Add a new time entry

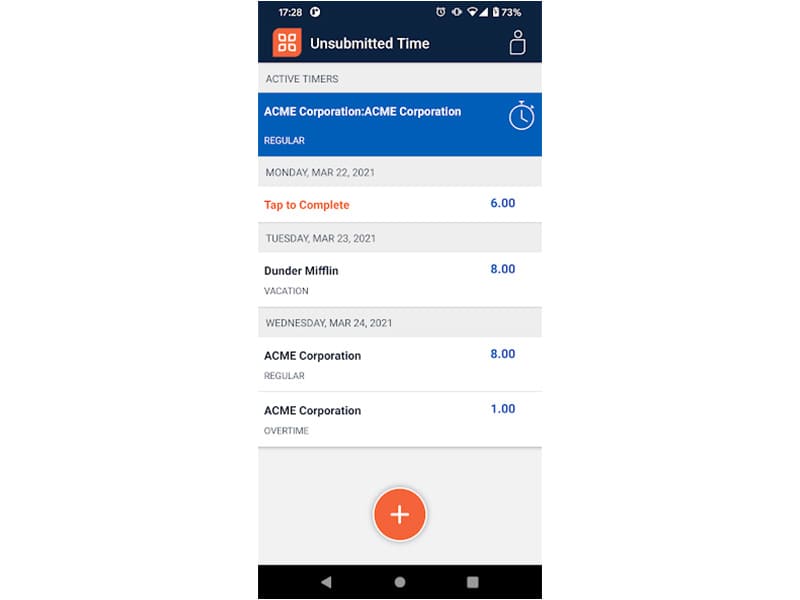399,514
